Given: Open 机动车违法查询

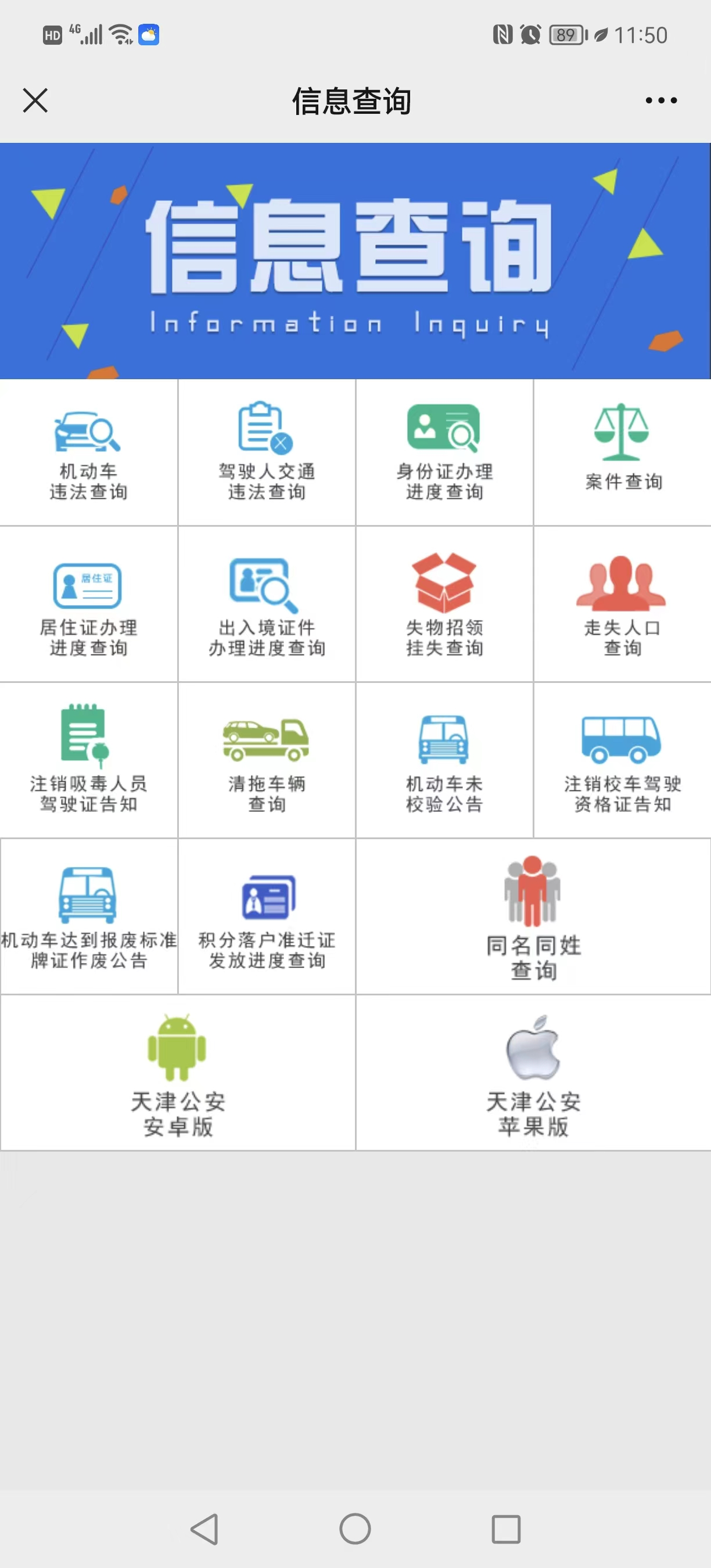Looking at the screenshot, I should [88, 453].
